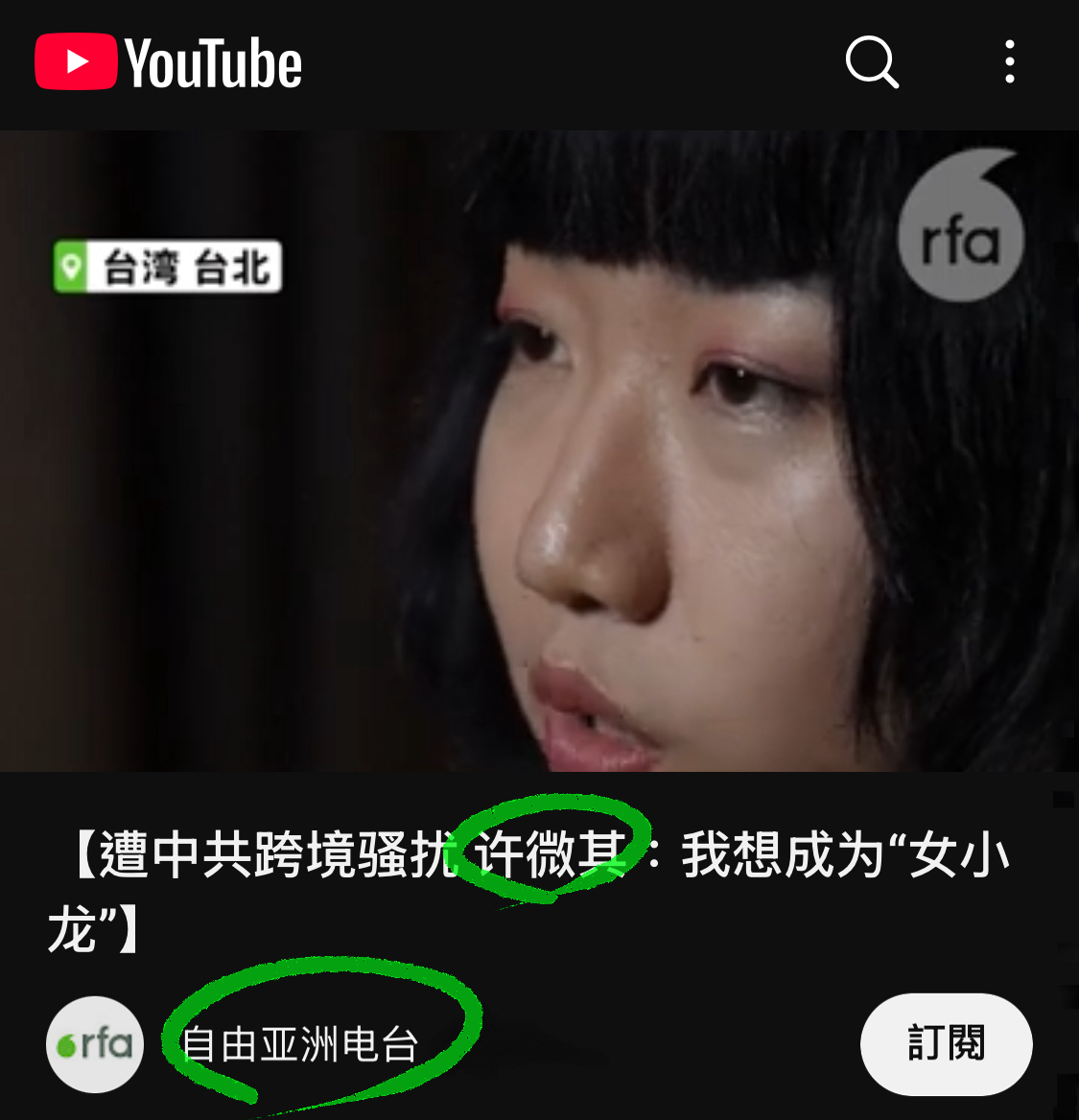1079x1120 pixels.
Task: Open YouTube search
Action: (x=871, y=62)
